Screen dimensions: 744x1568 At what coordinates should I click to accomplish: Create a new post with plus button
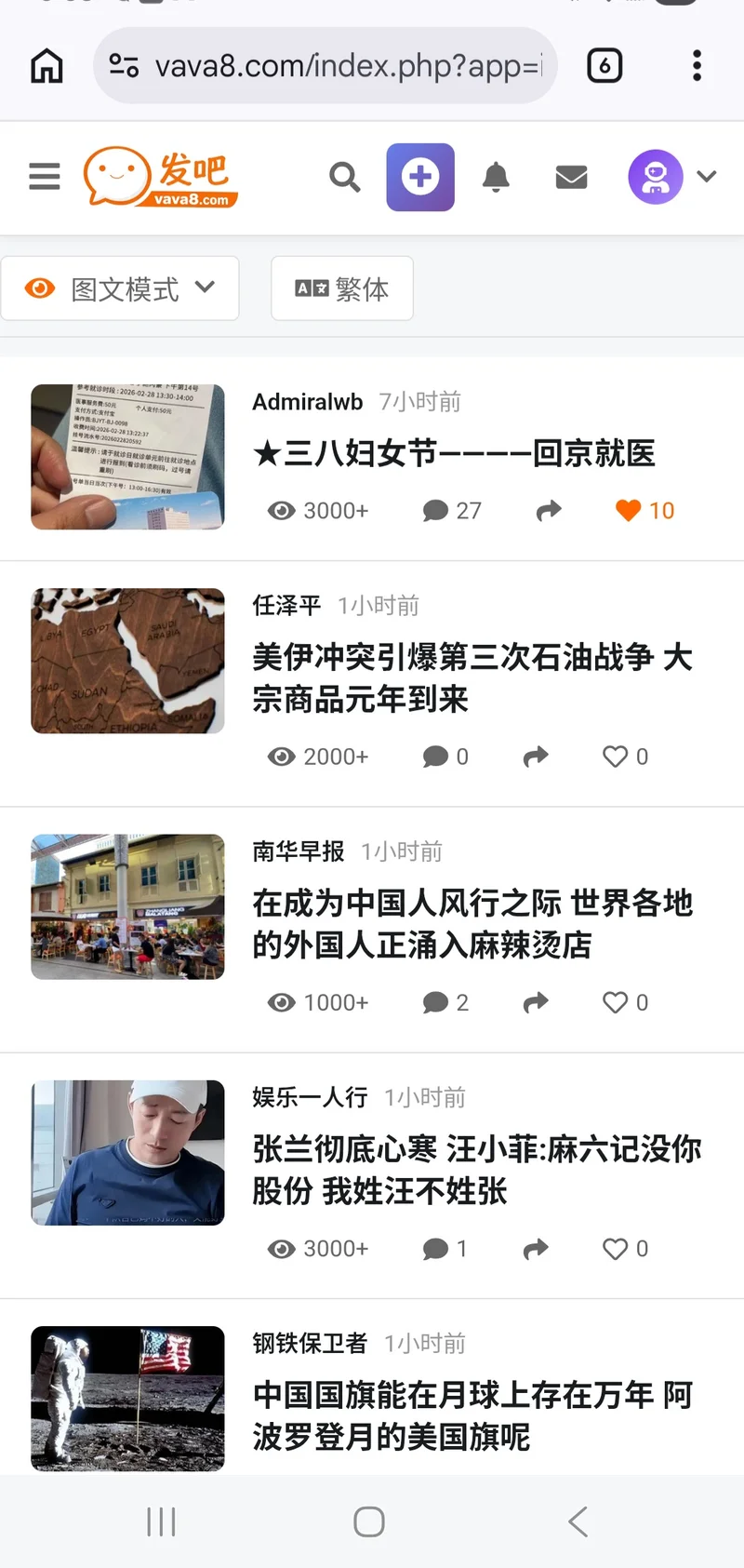click(420, 177)
